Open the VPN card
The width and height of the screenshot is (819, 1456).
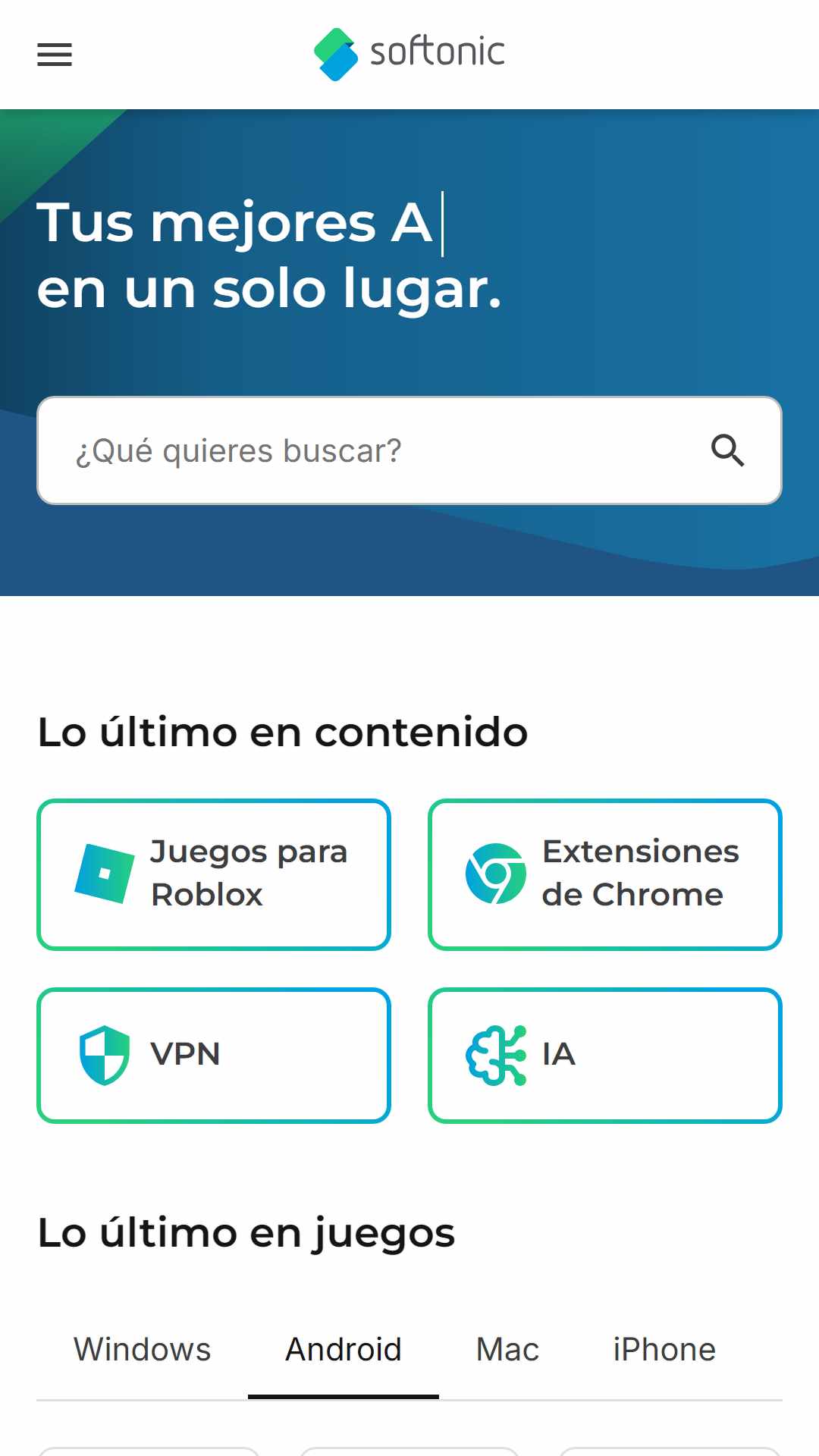(214, 1056)
